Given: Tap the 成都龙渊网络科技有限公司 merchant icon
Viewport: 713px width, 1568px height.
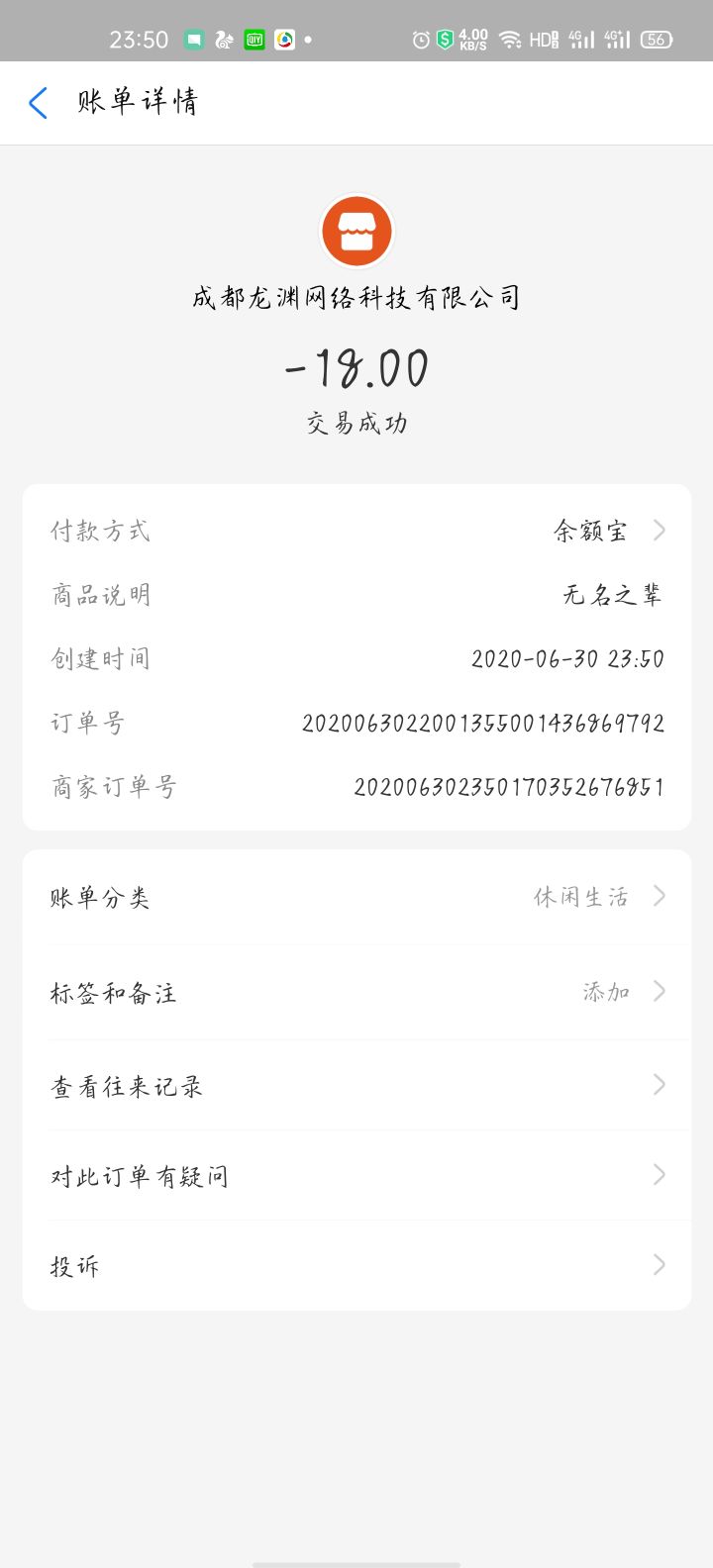Looking at the screenshot, I should (356, 232).
